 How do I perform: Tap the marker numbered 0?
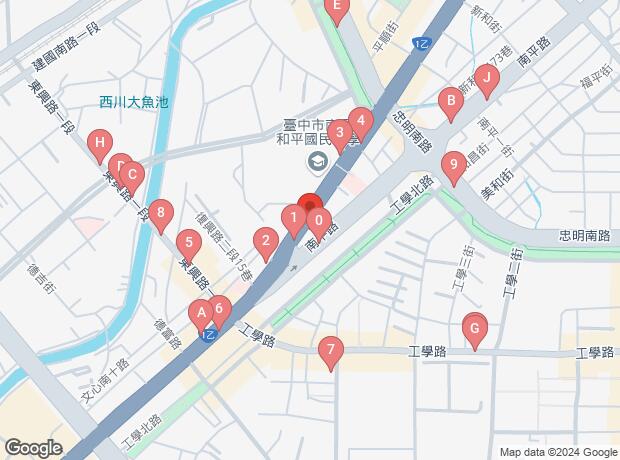click(x=318, y=221)
